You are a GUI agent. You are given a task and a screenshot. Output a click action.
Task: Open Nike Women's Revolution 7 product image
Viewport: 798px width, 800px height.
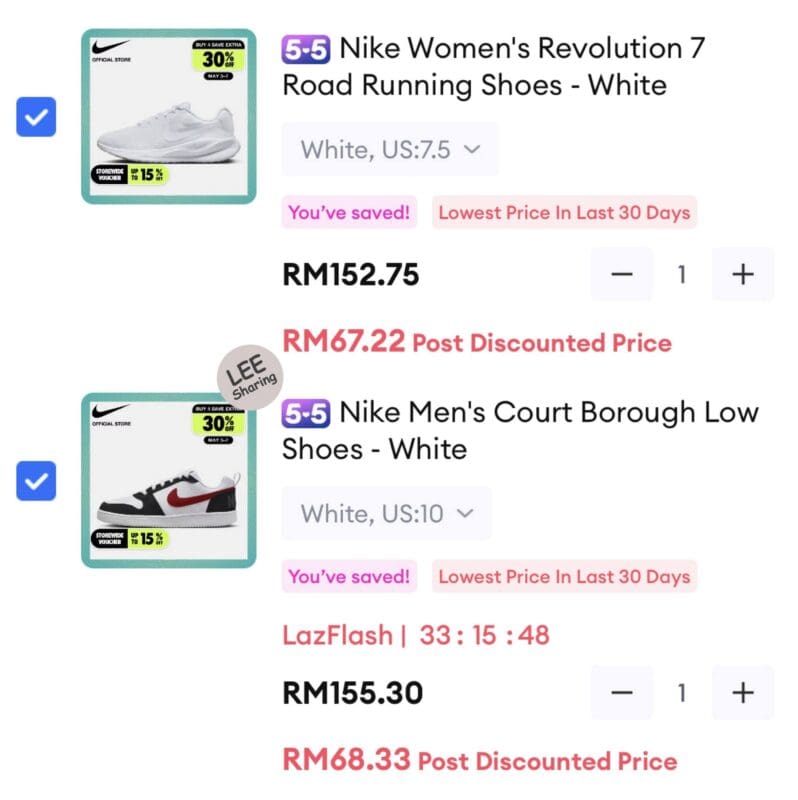tap(168, 116)
